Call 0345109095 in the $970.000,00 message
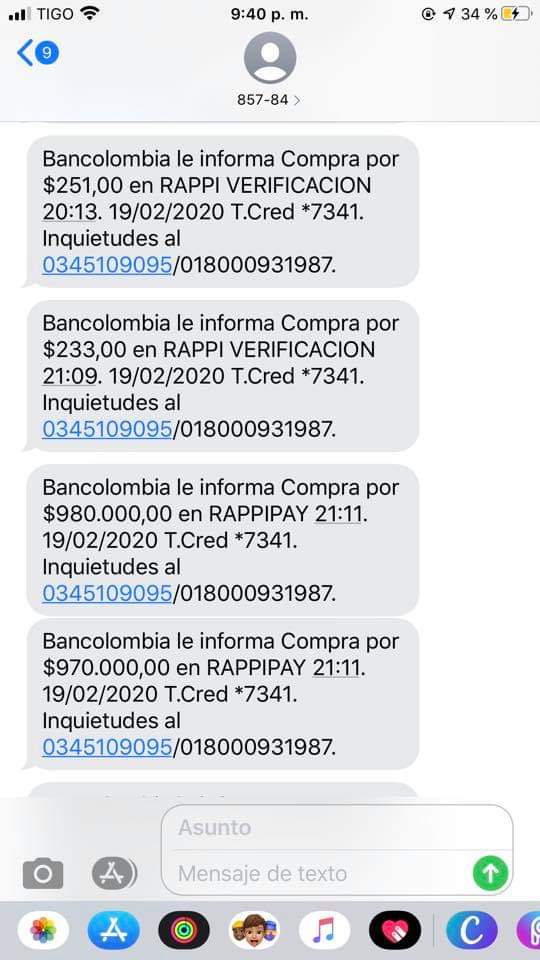 pos(107,747)
